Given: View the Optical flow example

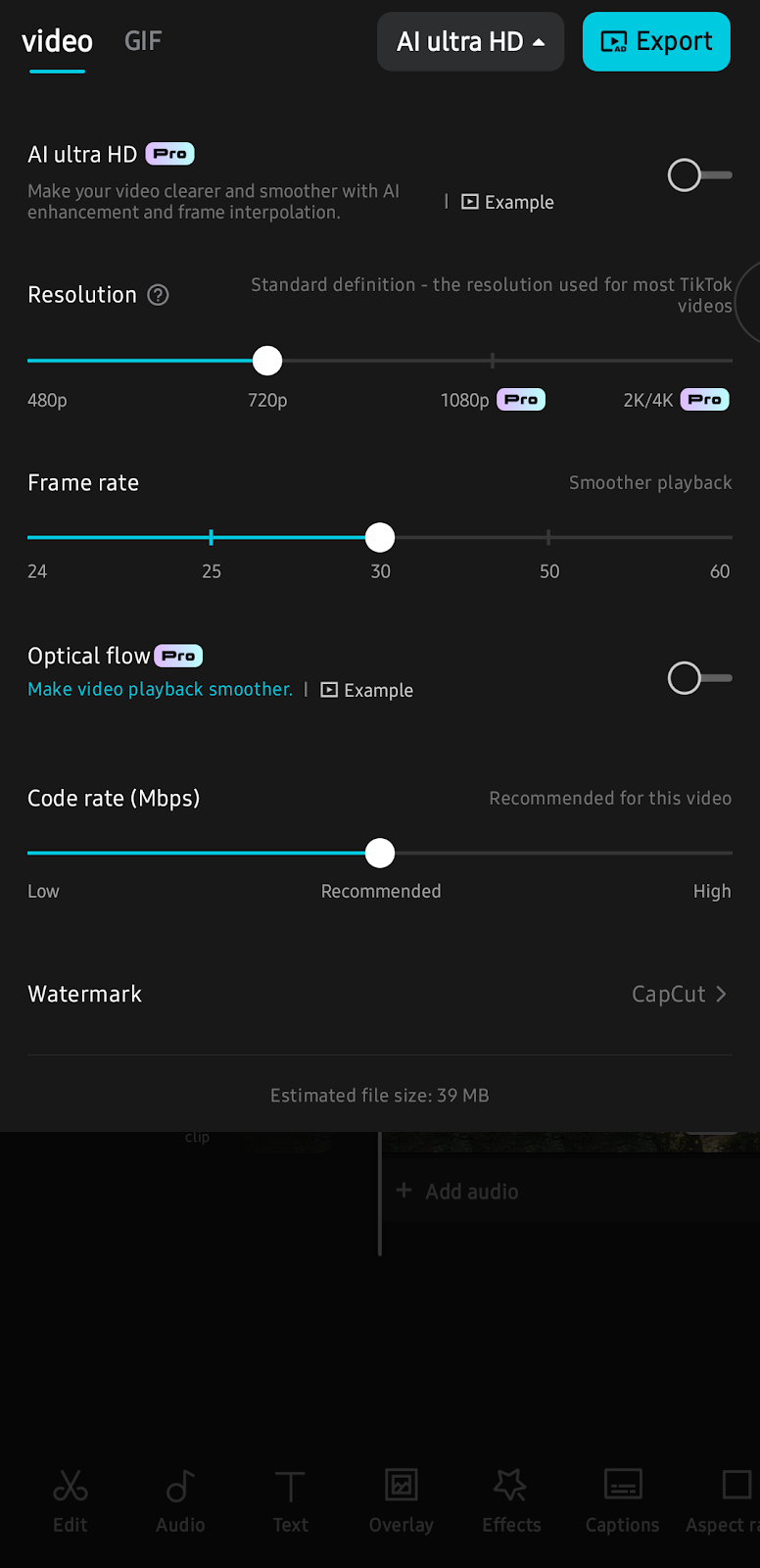Looking at the screenshot, I should tap(367, 690).
